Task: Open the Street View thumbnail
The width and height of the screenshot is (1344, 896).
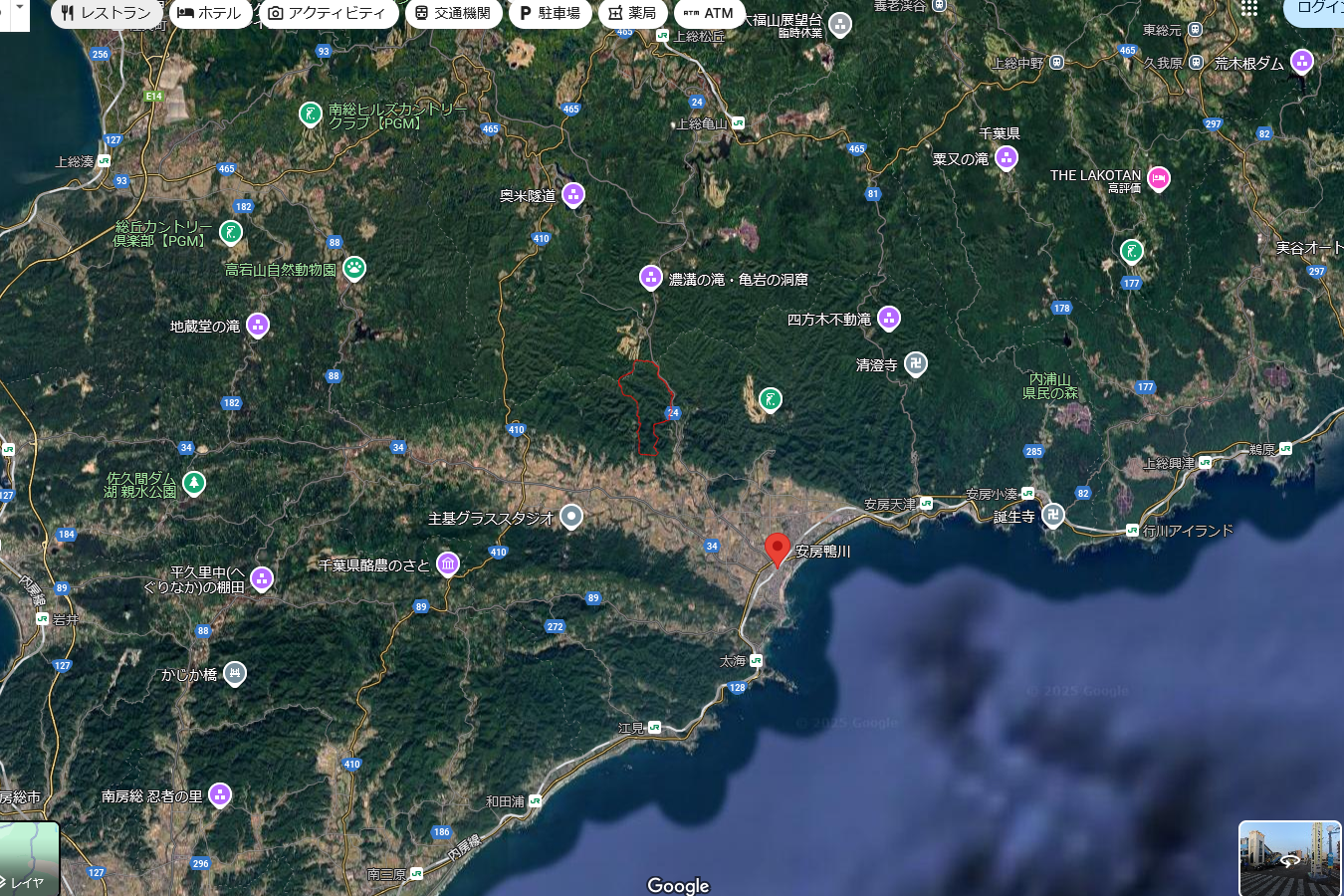Action: click(x=1289, y=858)
